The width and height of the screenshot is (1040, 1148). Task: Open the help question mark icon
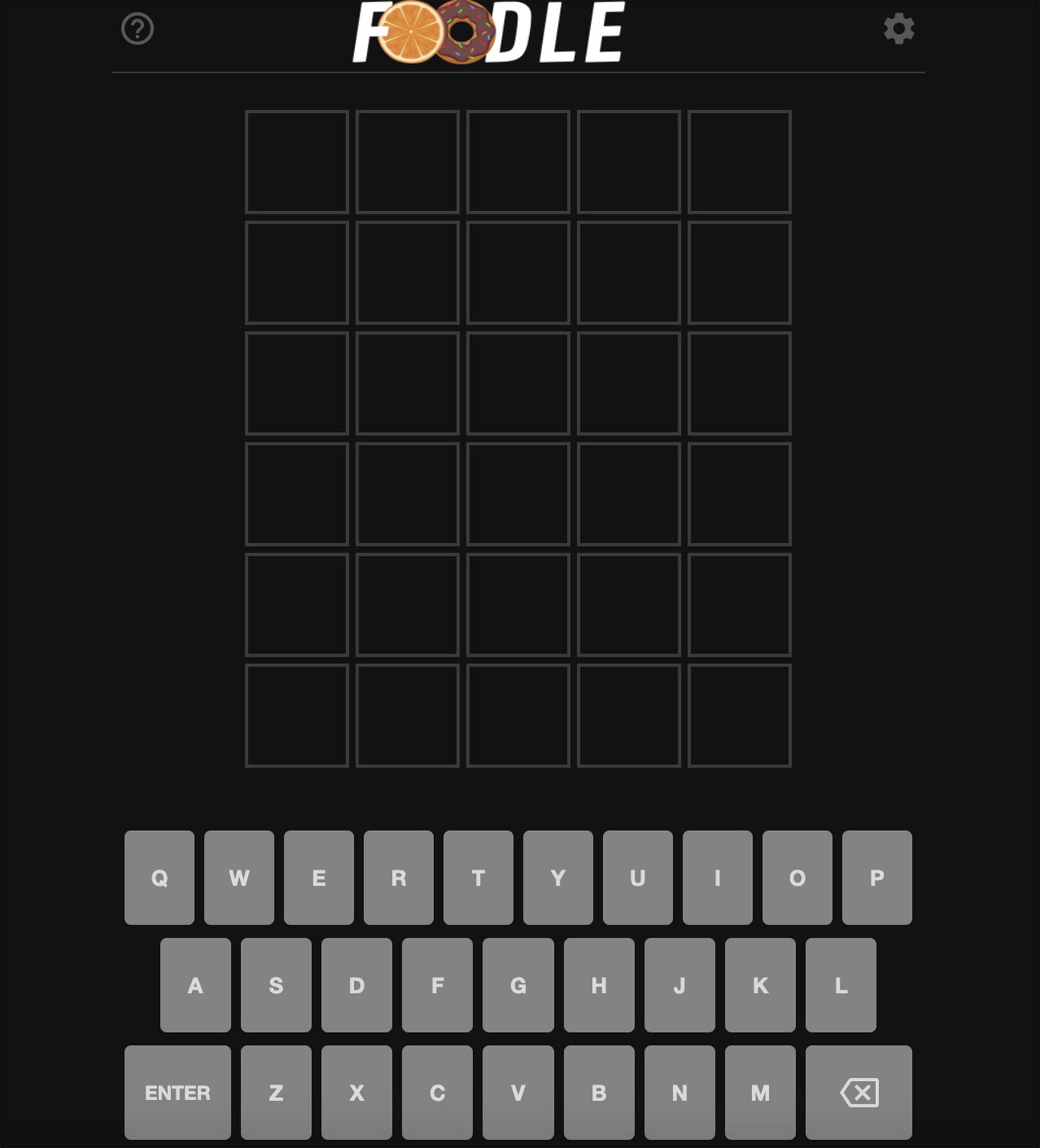point(137,29)
